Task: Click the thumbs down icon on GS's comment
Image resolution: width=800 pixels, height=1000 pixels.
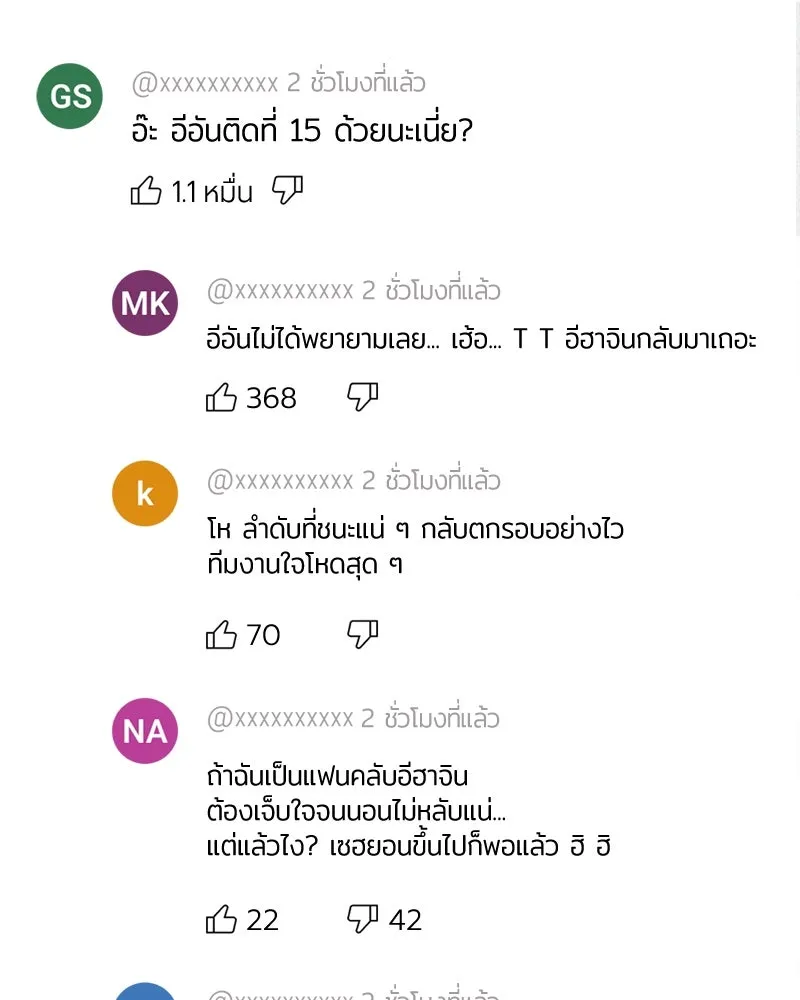Action: tap(288, 191)
